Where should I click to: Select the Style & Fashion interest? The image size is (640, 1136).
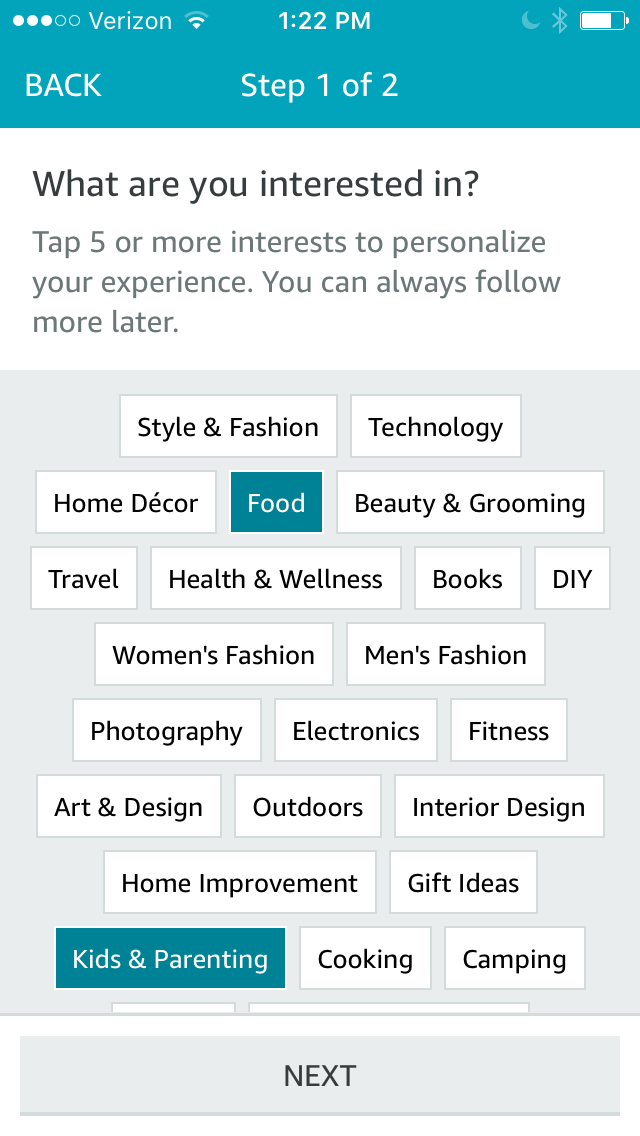(228, 427)
